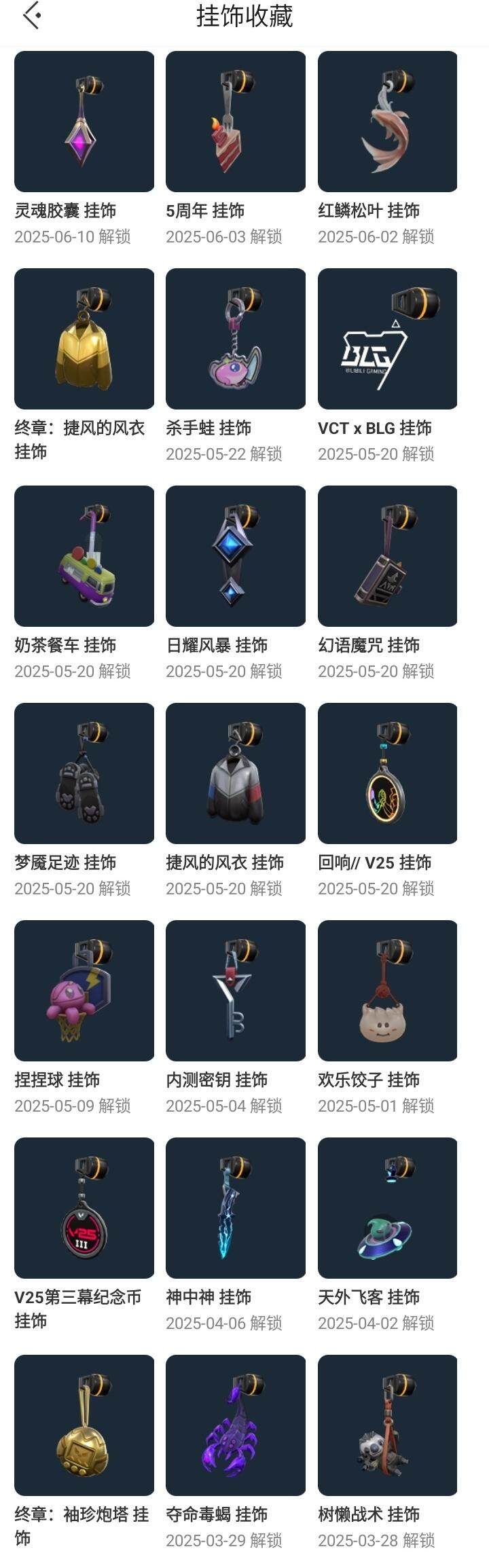The width and height of the screenshot is (489, 1568).
Task: View the 天外飞客 挂饰 UFO charm
Action: 387,1208
